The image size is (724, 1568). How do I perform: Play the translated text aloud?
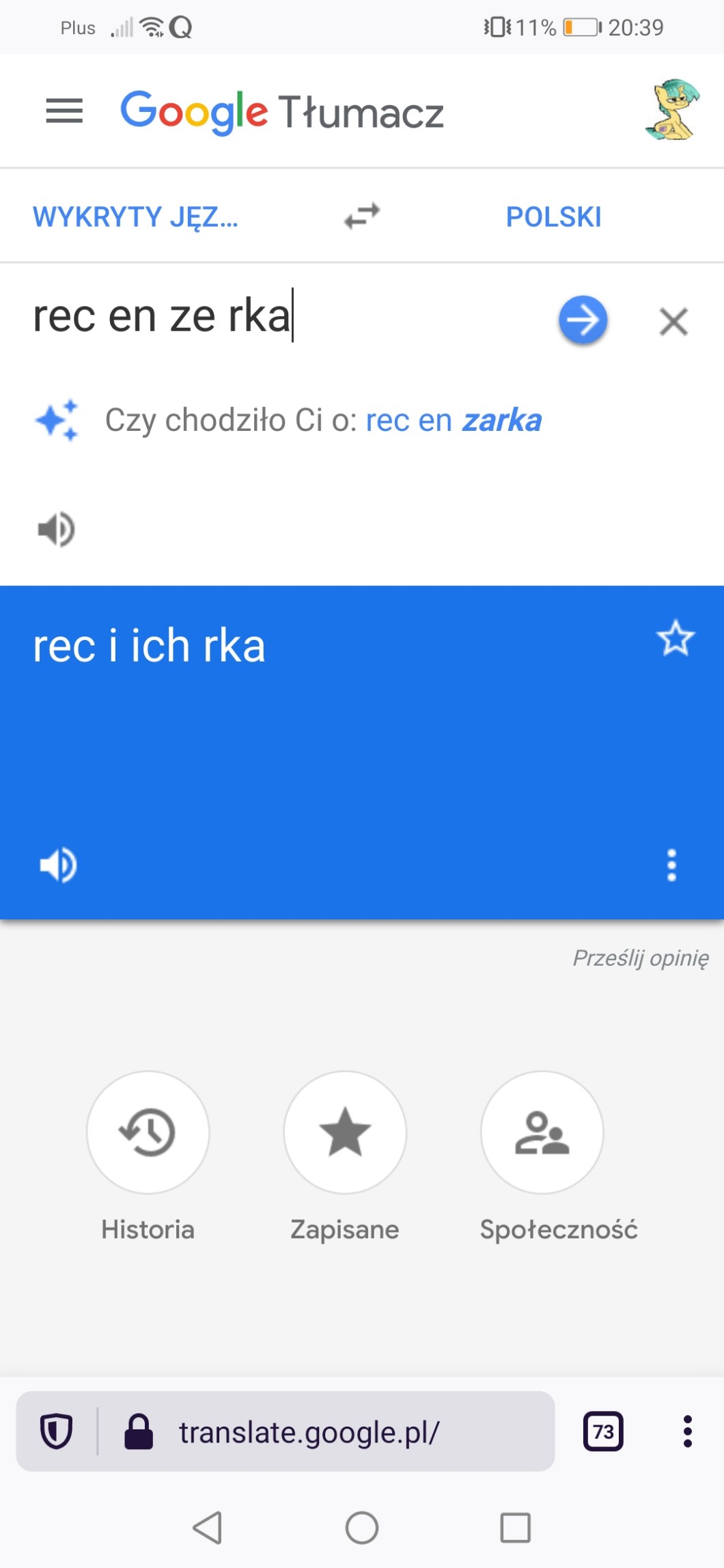click(x=58, y=865)
